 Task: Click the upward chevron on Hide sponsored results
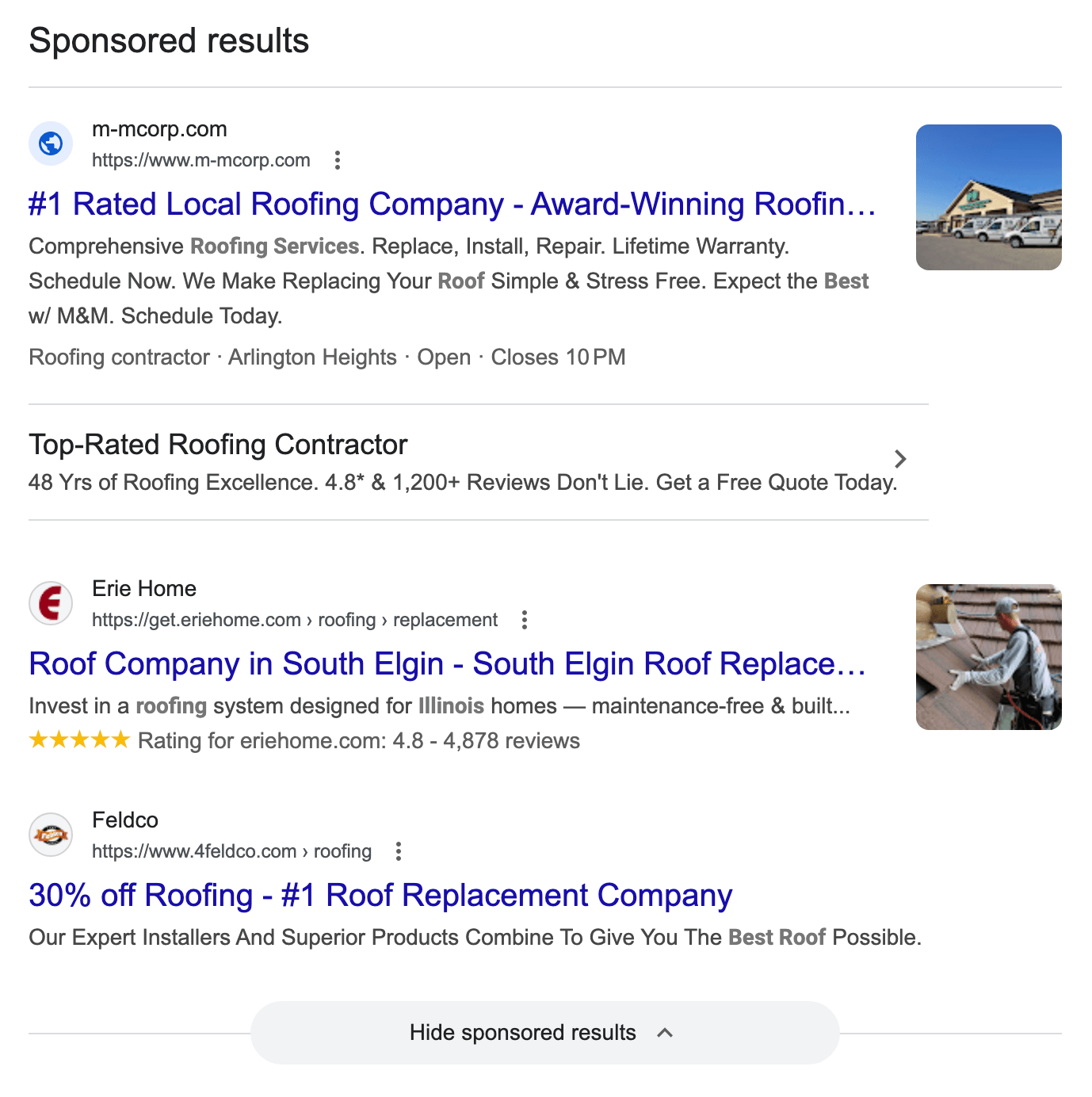(666, 1032)
